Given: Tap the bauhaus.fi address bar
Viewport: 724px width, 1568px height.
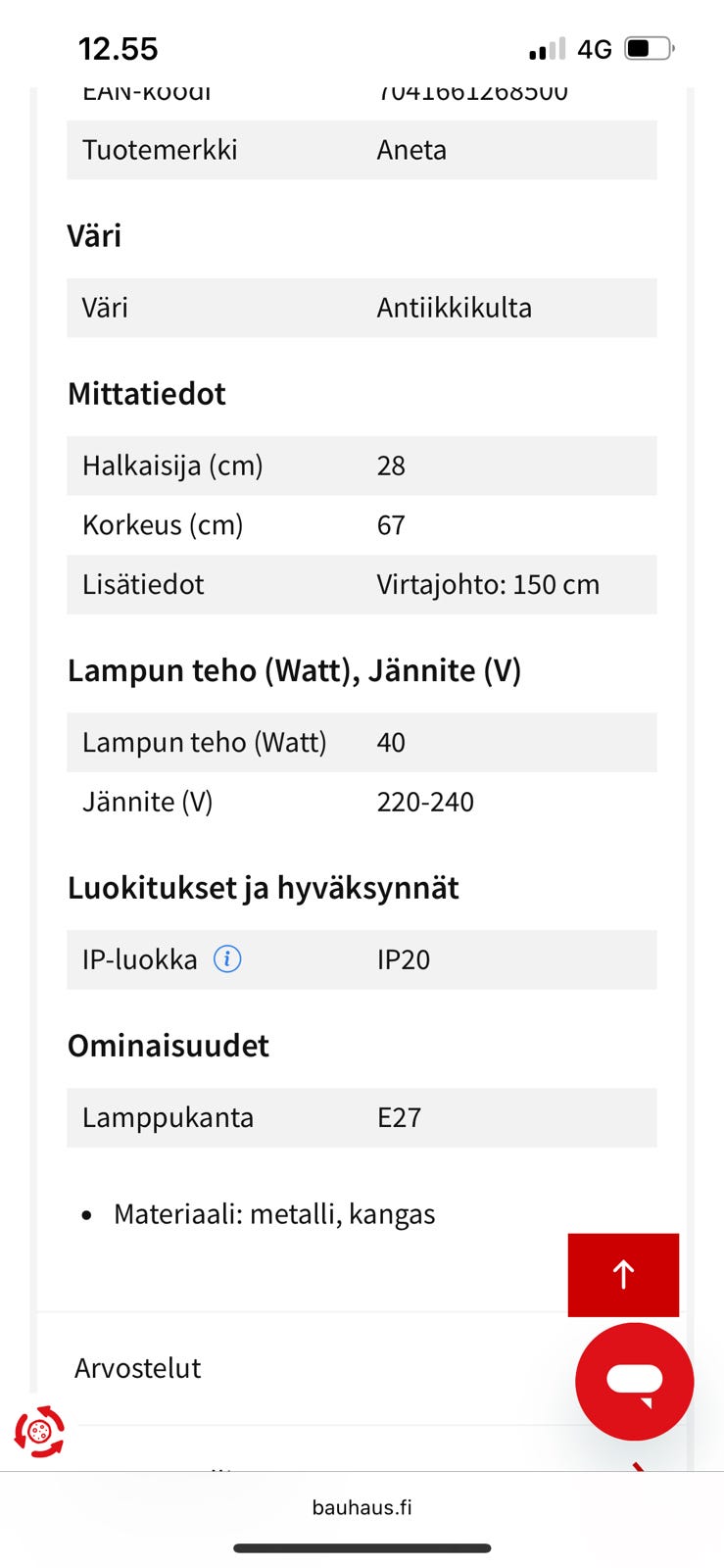Looking at the screenshot, I should 362,1507.
